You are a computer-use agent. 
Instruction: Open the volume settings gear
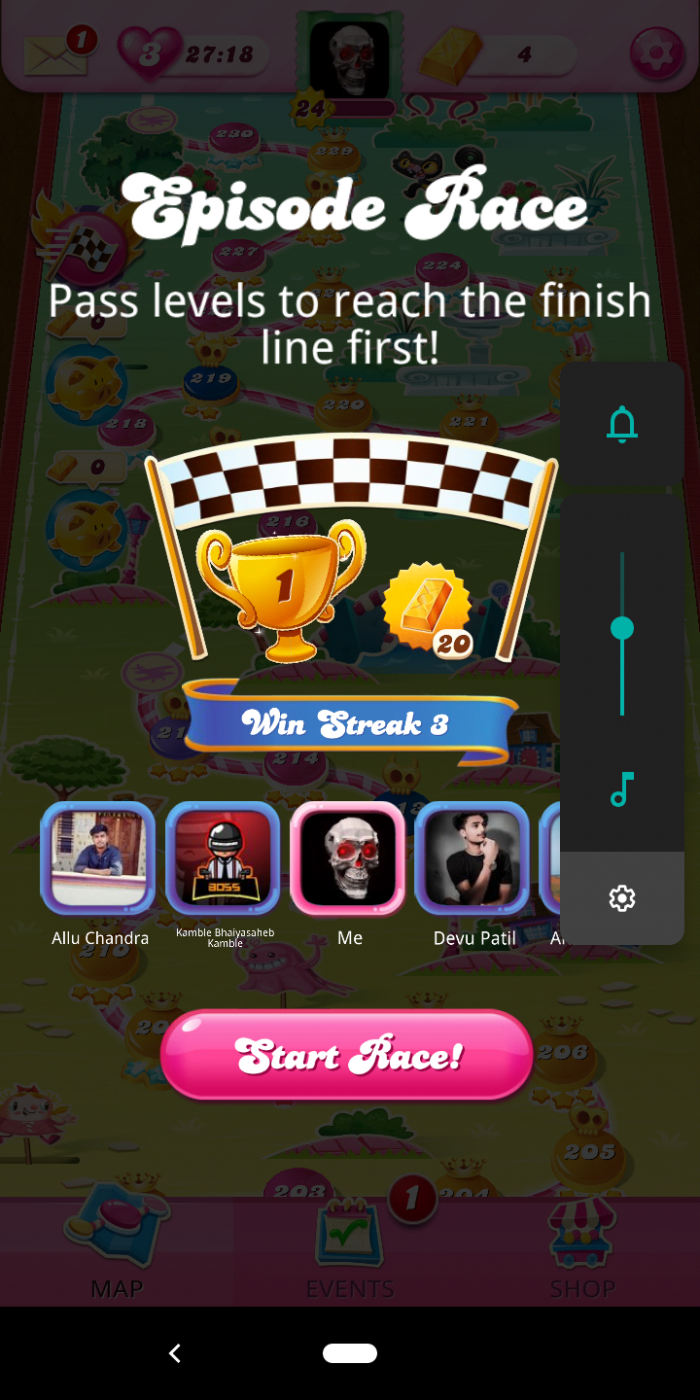622,898
